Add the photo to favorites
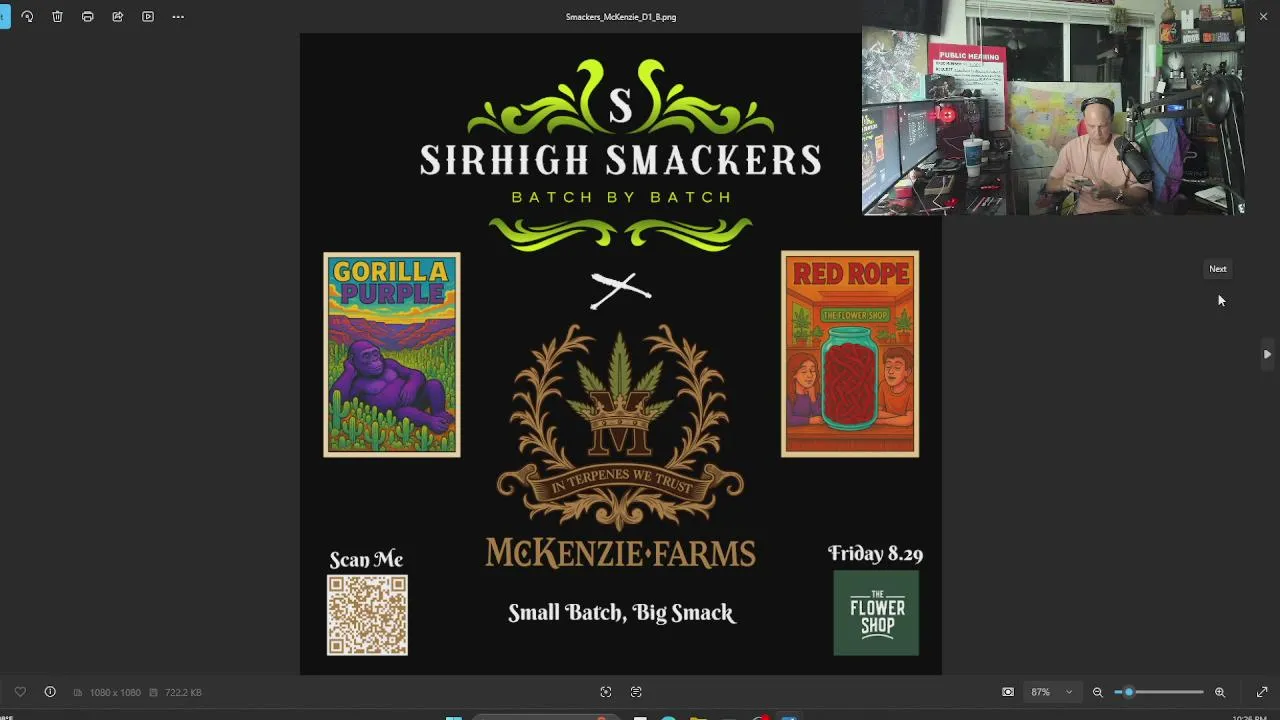The width and height of the screenshot is (1280, 720). pyautogui.click(x=20, y=692)
